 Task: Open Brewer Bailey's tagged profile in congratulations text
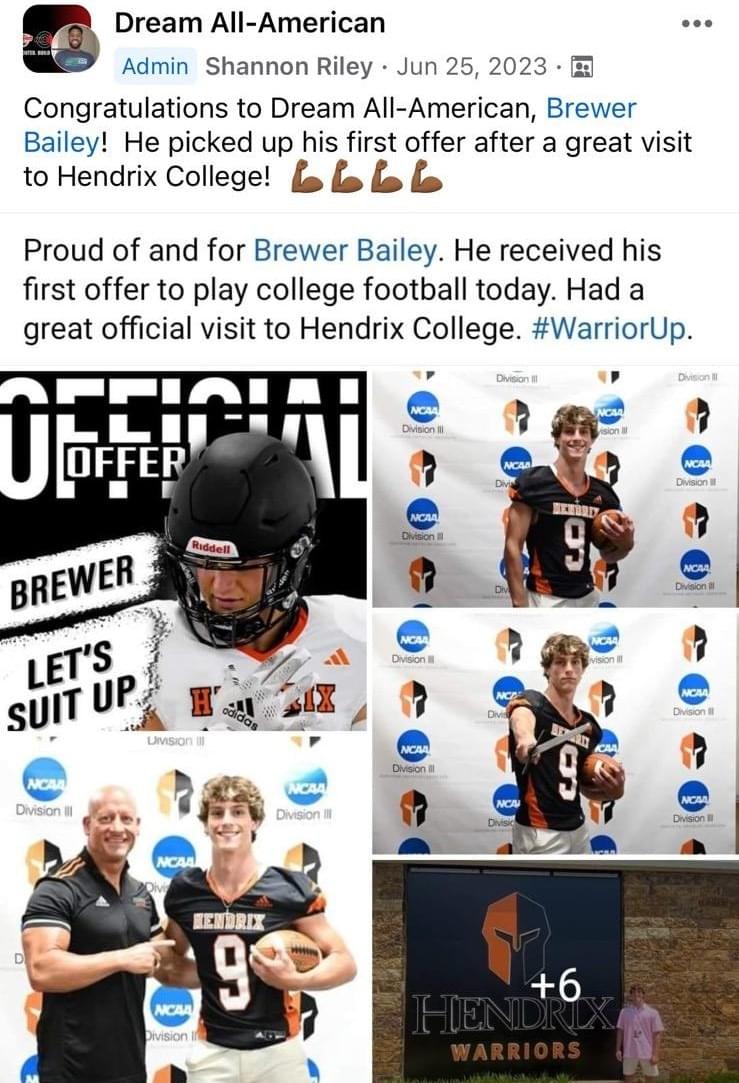pyautogui.click(x=591, y=108)
